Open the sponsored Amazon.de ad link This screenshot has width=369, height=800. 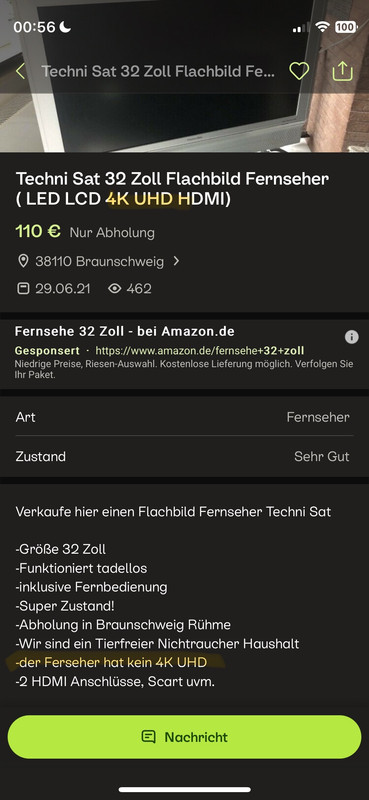(200, 351)
